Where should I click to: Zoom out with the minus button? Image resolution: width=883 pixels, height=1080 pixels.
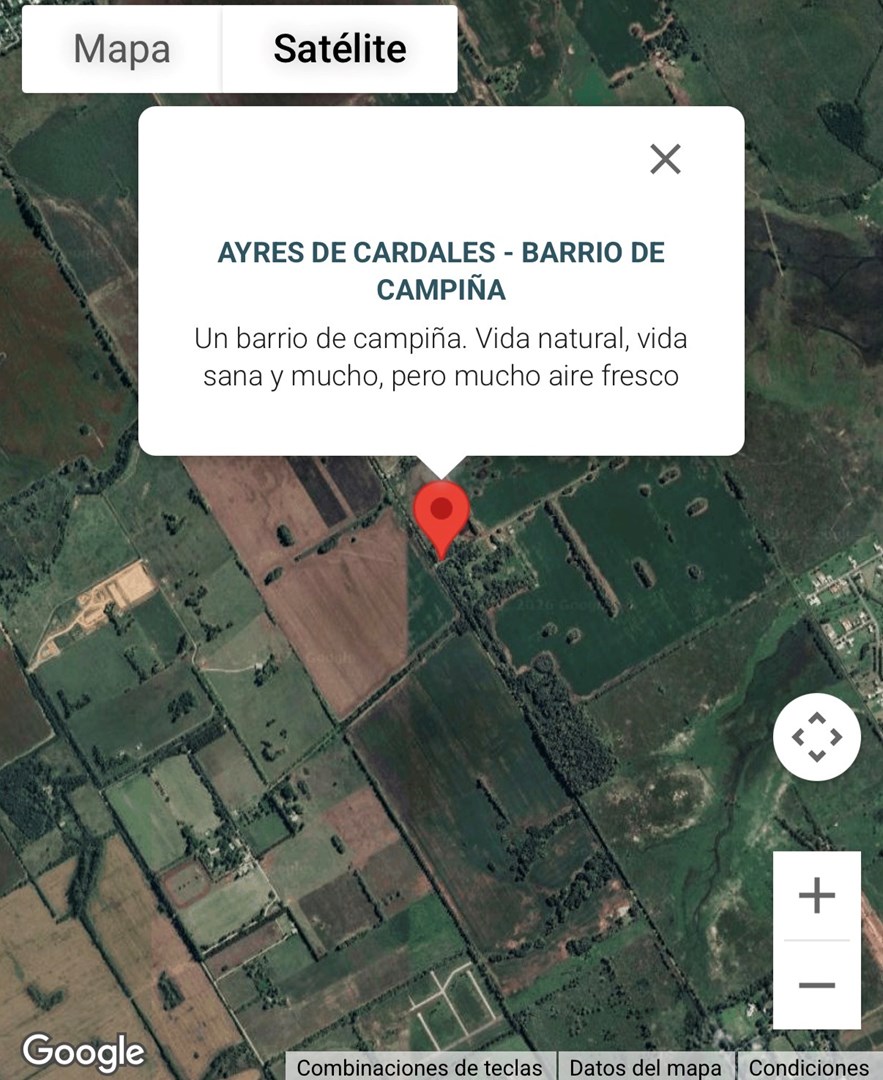(x=816, y=985)
